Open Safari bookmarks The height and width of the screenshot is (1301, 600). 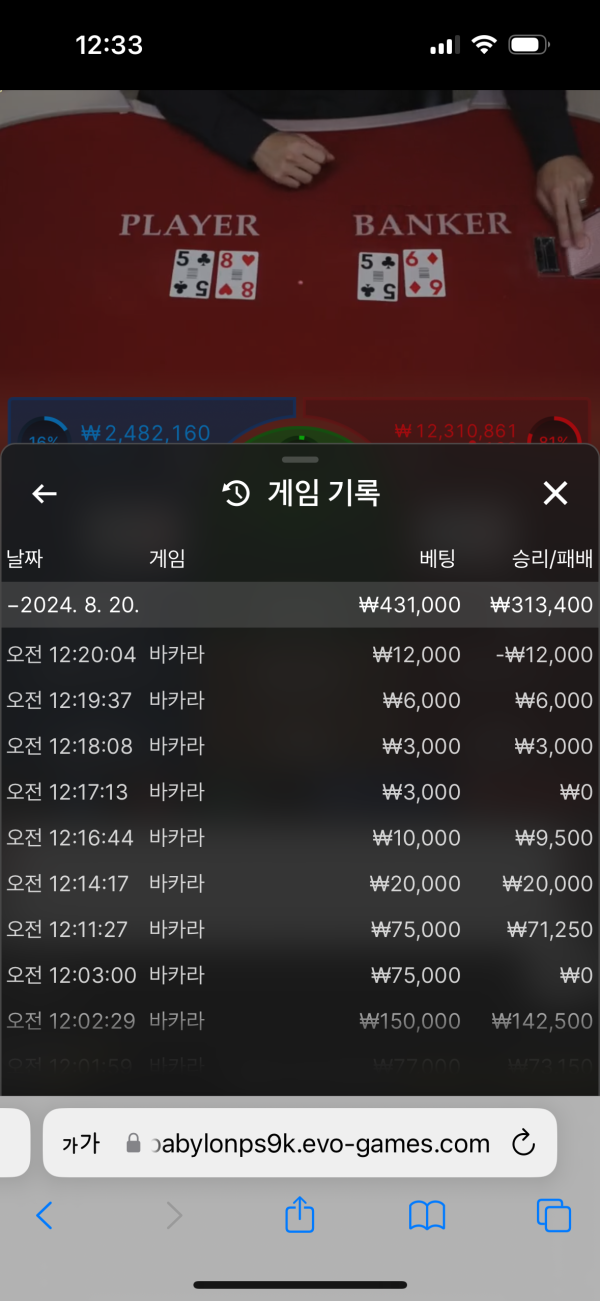point(427,1215)
